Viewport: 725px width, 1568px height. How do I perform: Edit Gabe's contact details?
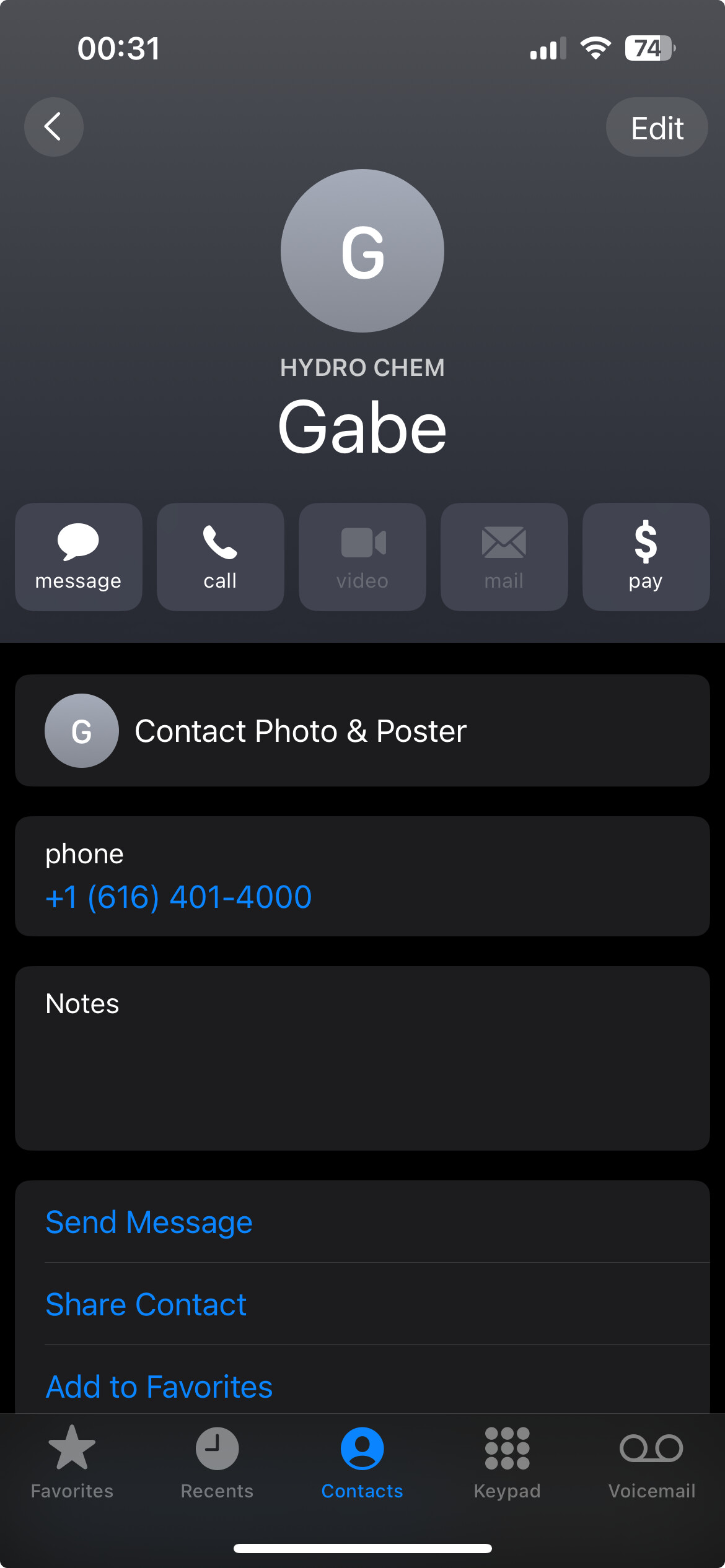[x=656, y=128]
